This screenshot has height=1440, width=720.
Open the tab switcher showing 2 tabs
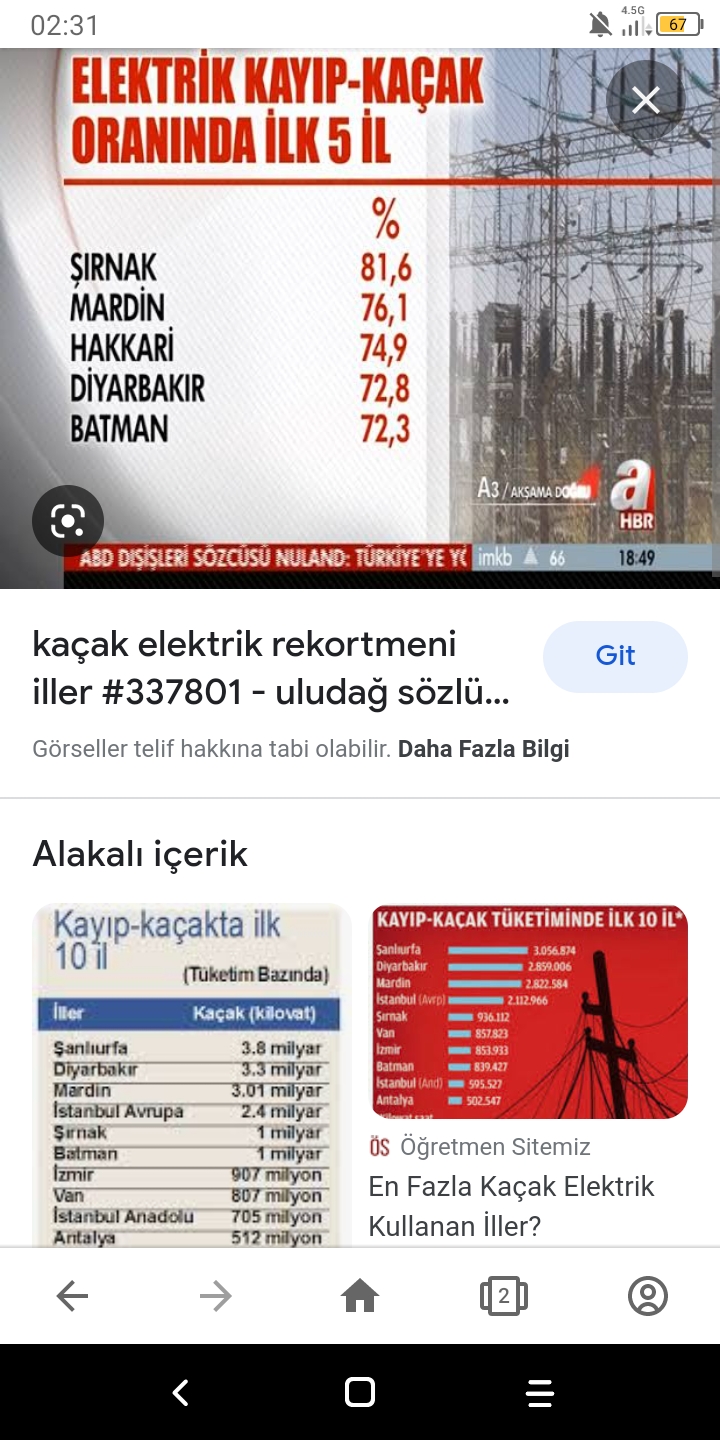click(x=504, y=1296)
